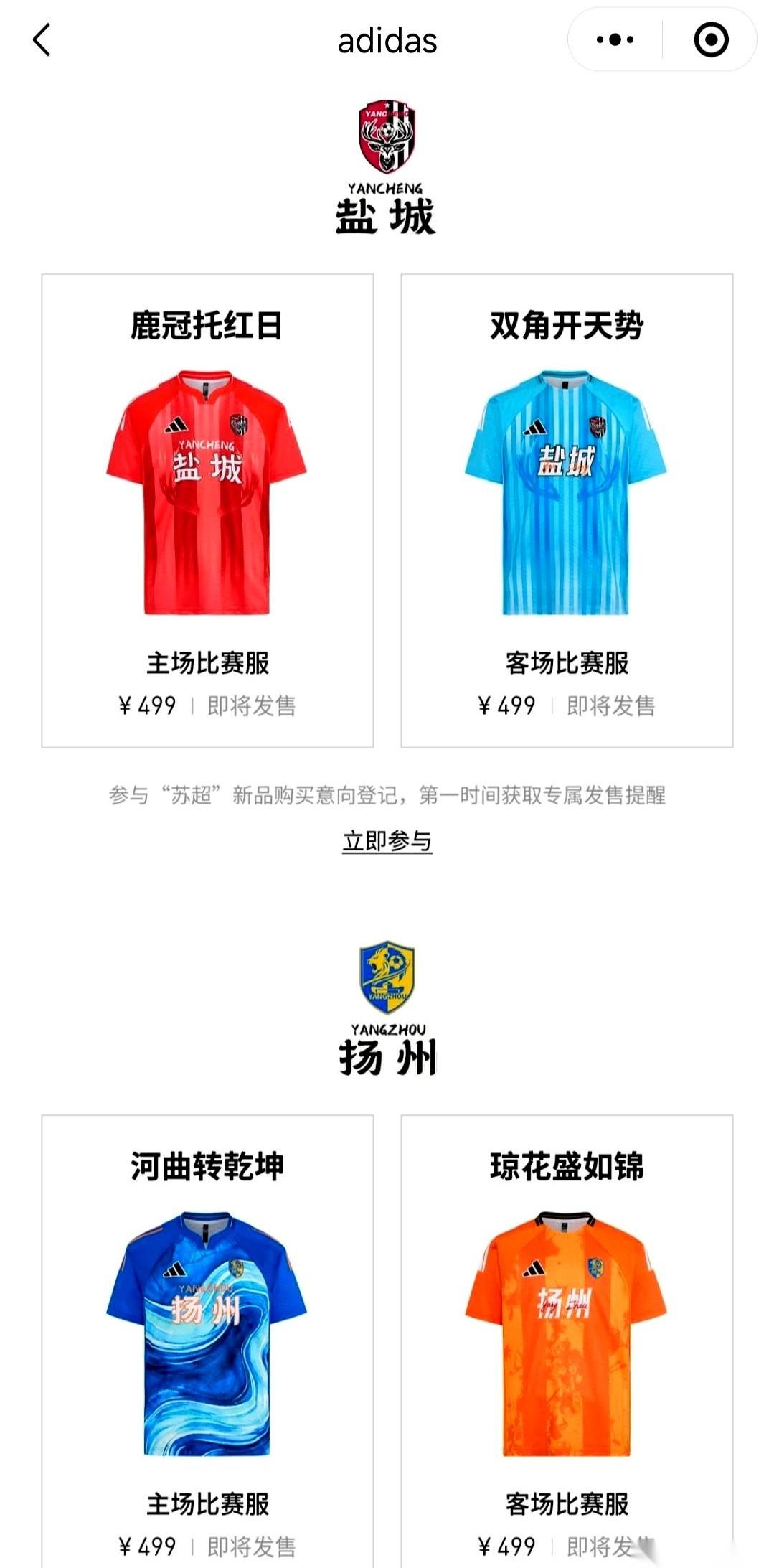Viewport: 774px width, 1568px height.
Task: Click the 客场比赛服 label under the orange jersey
Action: pyautogui.click(x=568, y=1501)
